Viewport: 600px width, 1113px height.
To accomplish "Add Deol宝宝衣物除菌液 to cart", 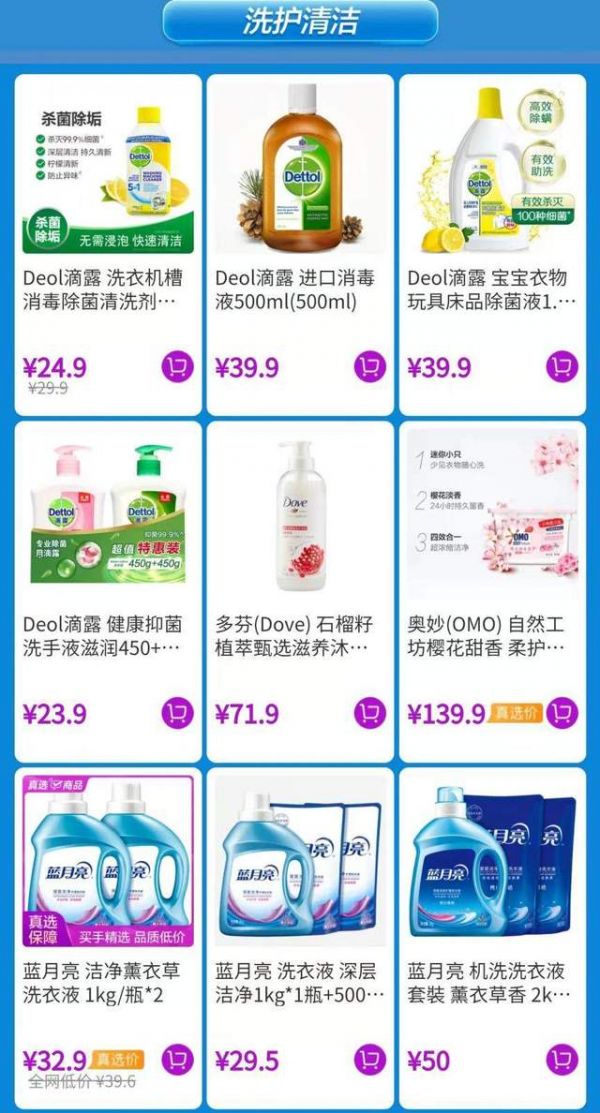I will (562, 367).
